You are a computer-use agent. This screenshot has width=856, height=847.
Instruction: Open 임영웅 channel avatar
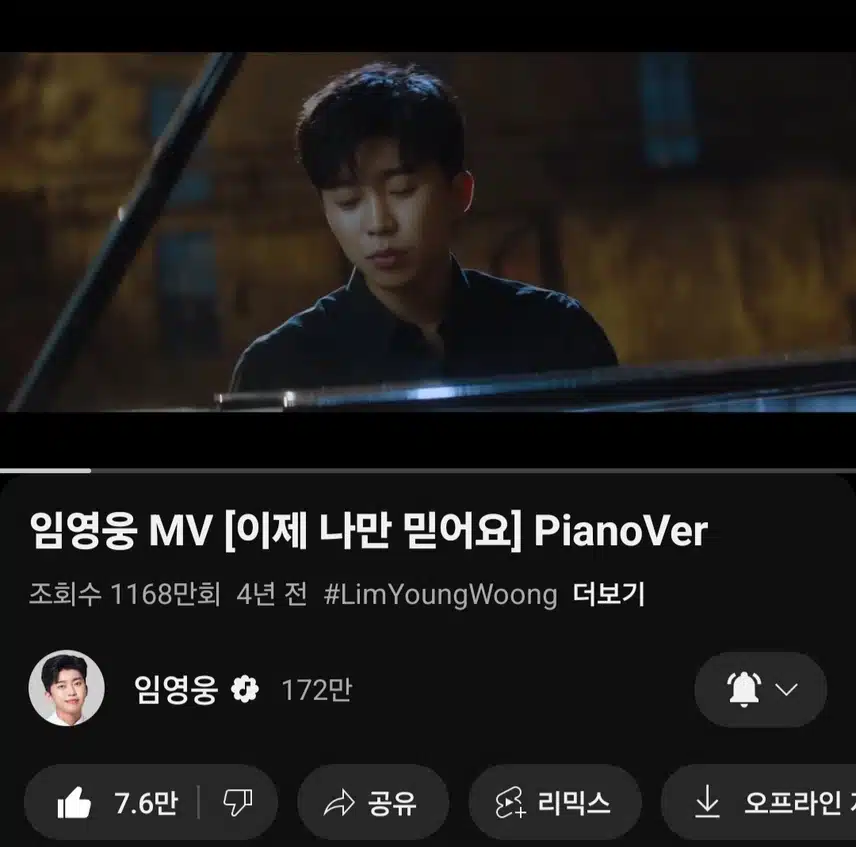(66, 688)
